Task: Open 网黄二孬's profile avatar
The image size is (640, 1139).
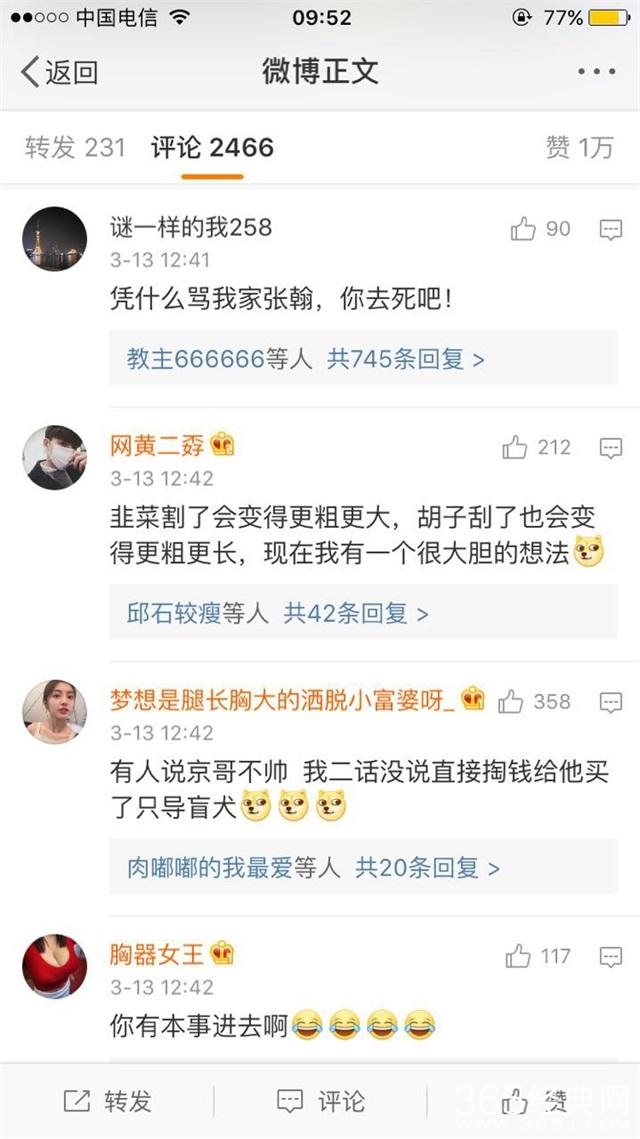Action: coord(55,457)
